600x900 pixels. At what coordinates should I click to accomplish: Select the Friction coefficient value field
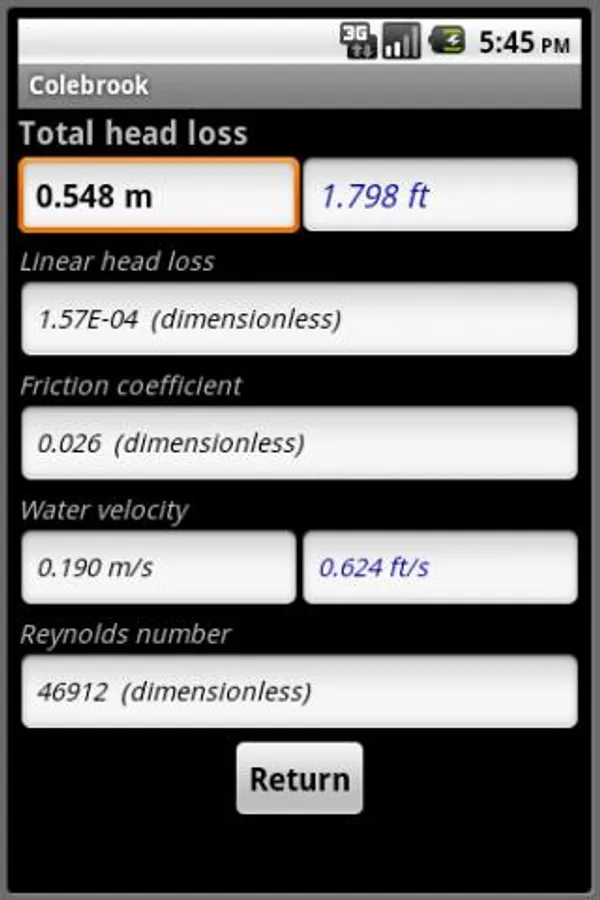[x=299, y=443]
